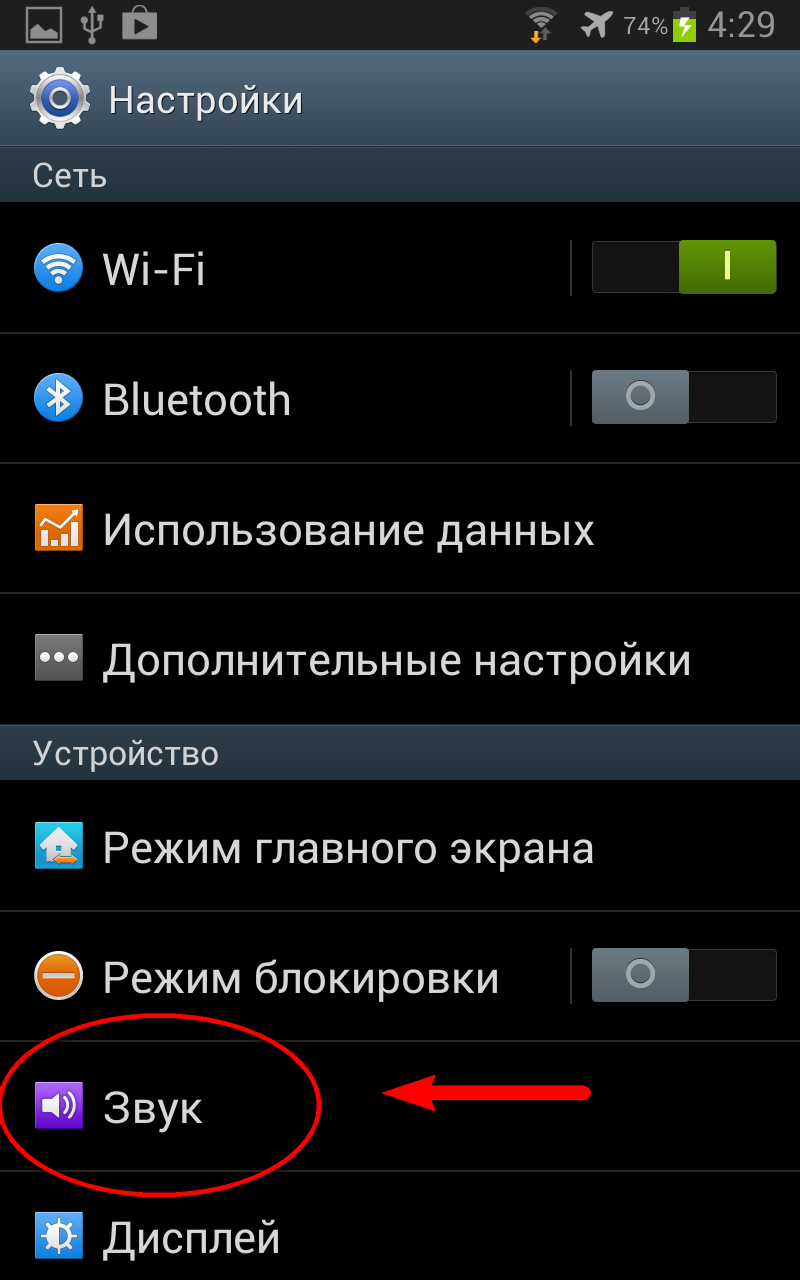Open Дополнительные настройки
Screen dimensions: 800x1280
coord(396,660)
